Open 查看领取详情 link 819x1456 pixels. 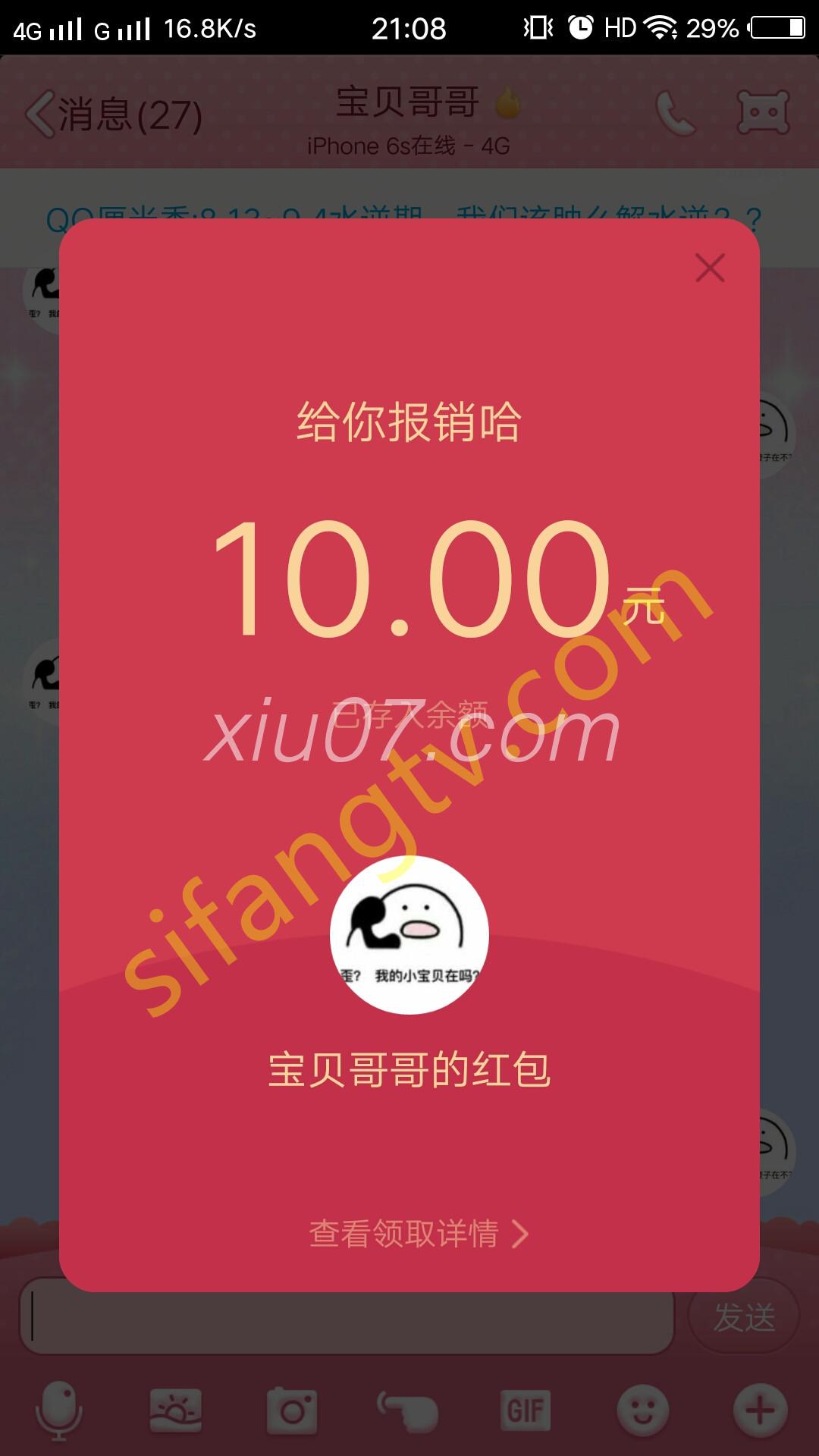click(x=419, y=1234)
